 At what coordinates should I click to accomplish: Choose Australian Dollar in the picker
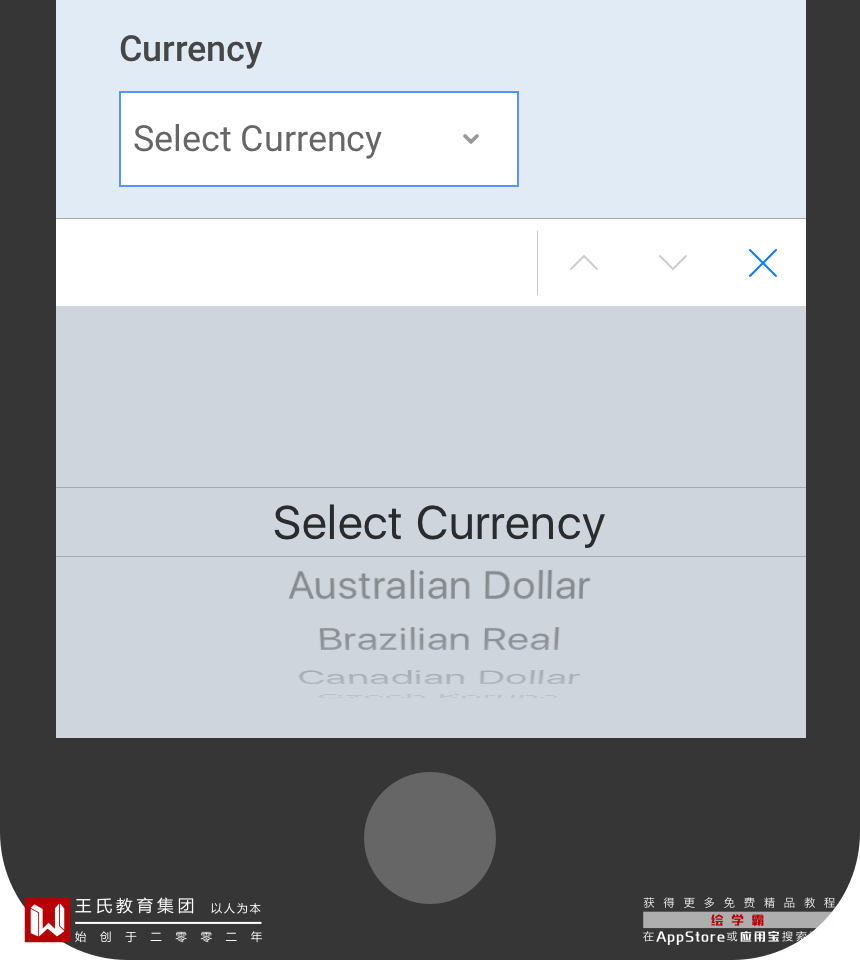point(439,586)
